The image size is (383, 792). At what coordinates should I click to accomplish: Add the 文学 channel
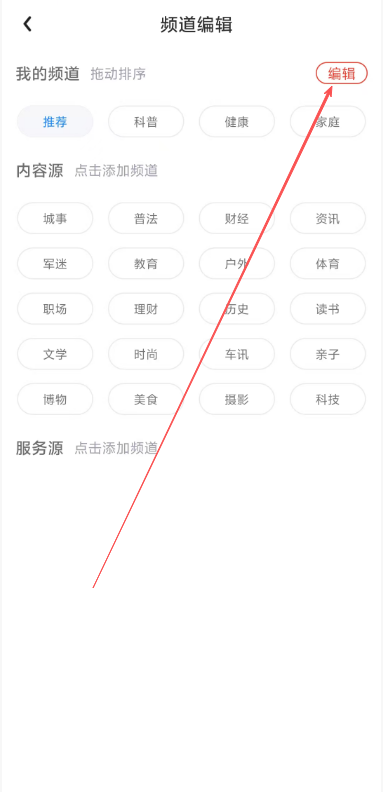click(55, 354)
